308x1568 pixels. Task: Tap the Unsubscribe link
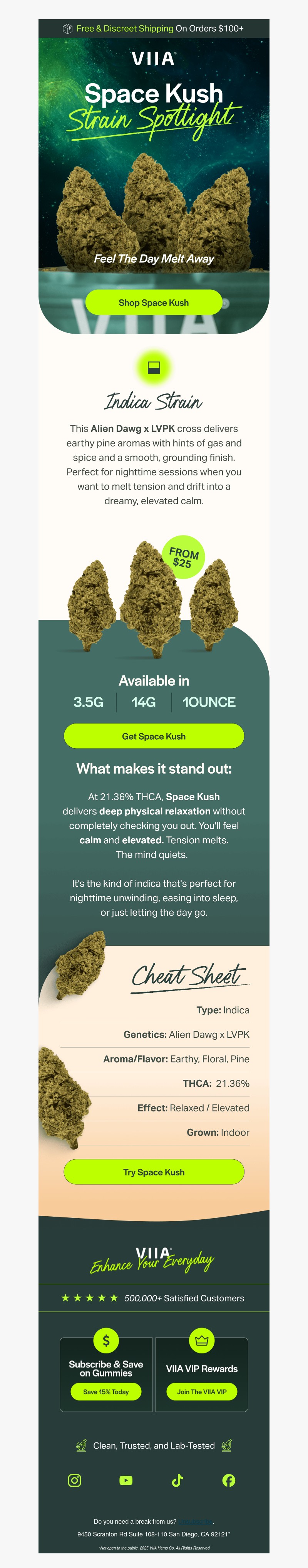point(195,1521)
